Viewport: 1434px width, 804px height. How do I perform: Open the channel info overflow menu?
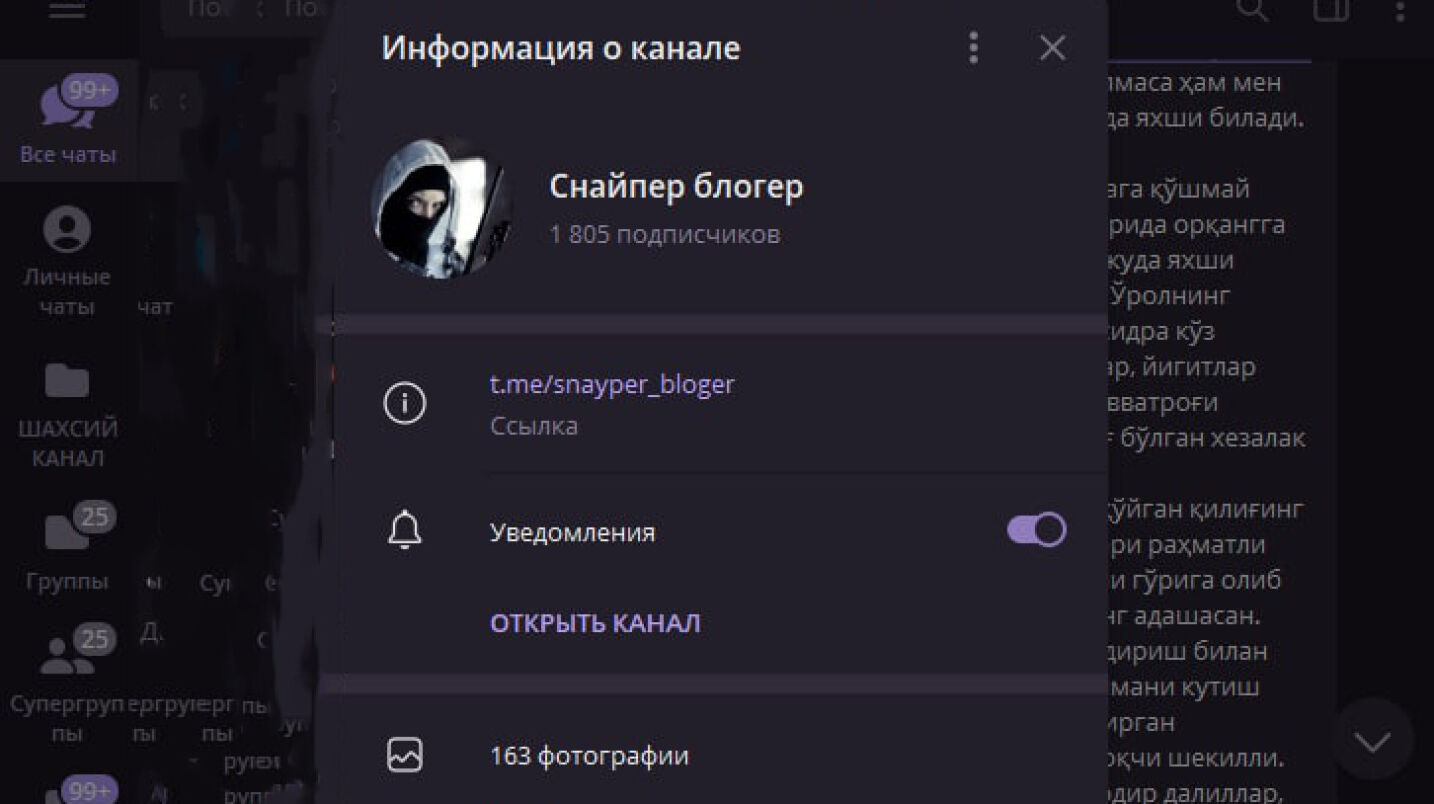pyautogui.click(x=974, y=47)
